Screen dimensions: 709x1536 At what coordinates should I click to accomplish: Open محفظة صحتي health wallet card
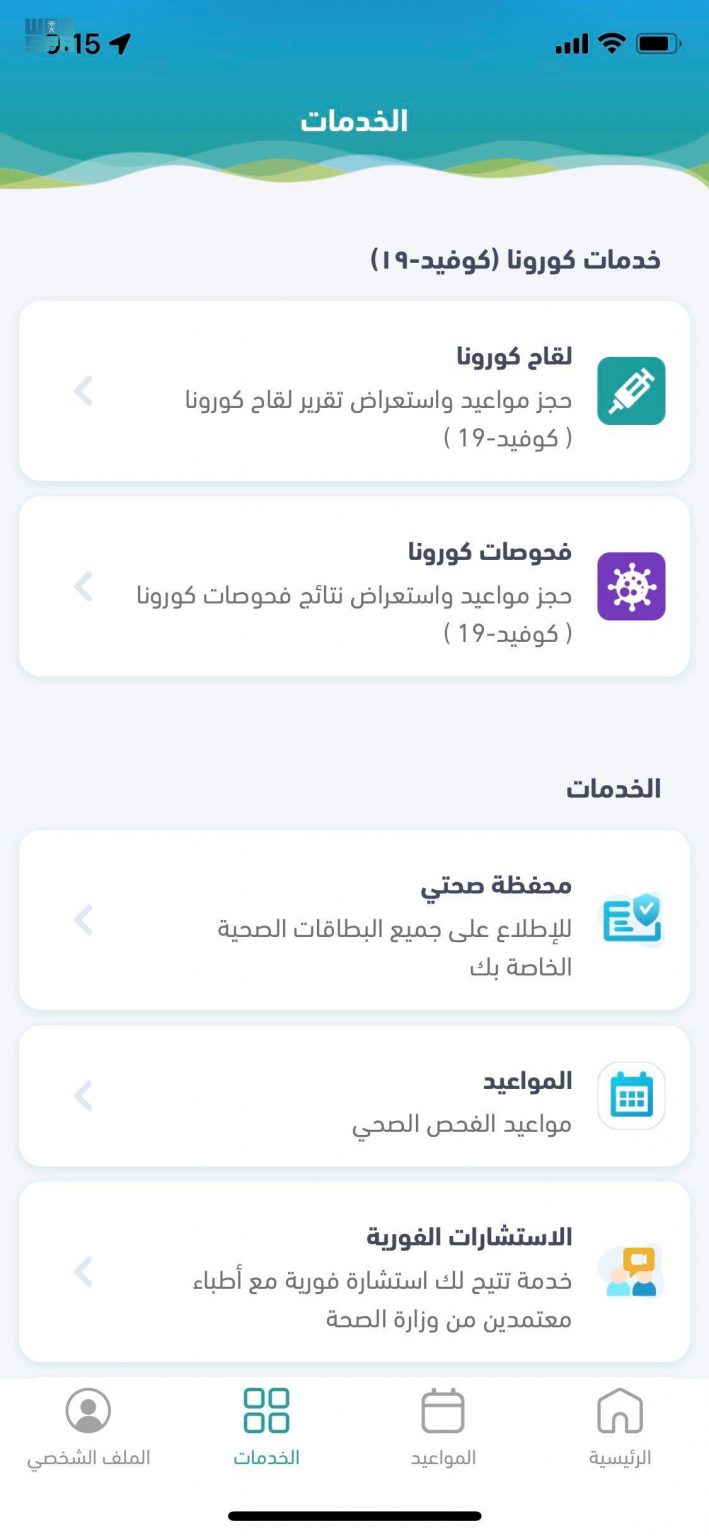click(x=354, y=920)
